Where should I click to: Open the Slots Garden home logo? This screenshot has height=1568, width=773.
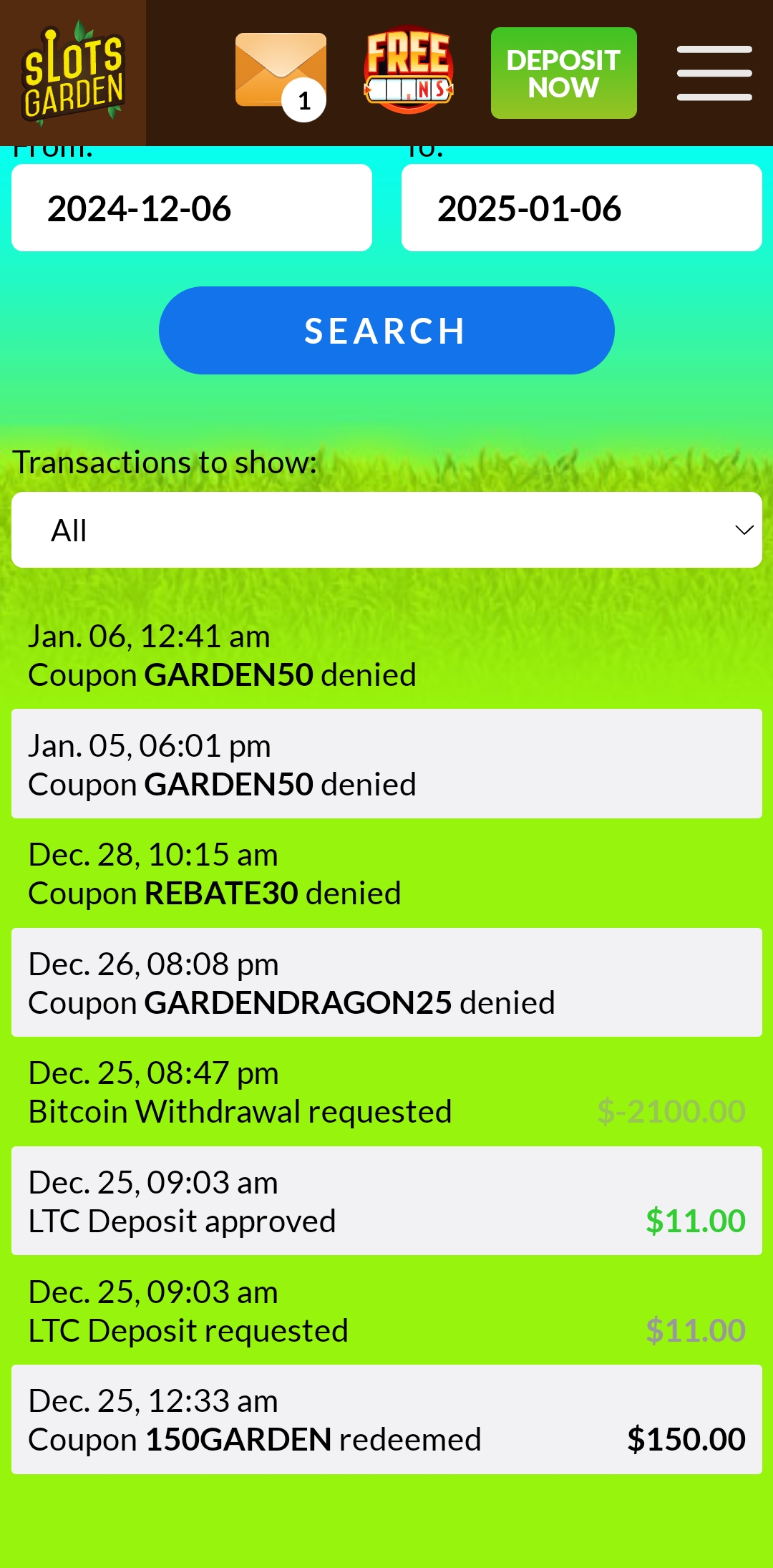(73, 73)
